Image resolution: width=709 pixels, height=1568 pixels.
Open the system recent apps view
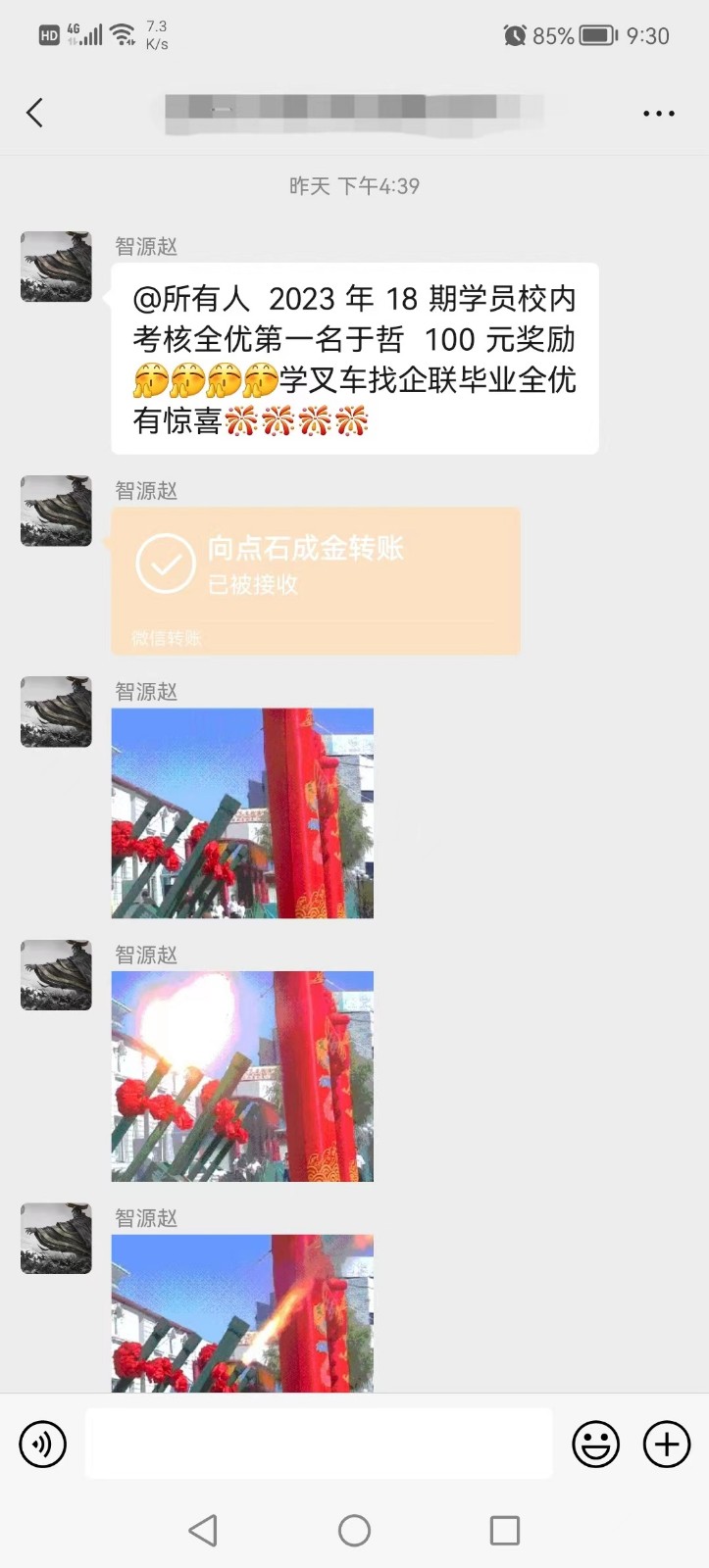pyautogui.click(x=504, y=1530)
